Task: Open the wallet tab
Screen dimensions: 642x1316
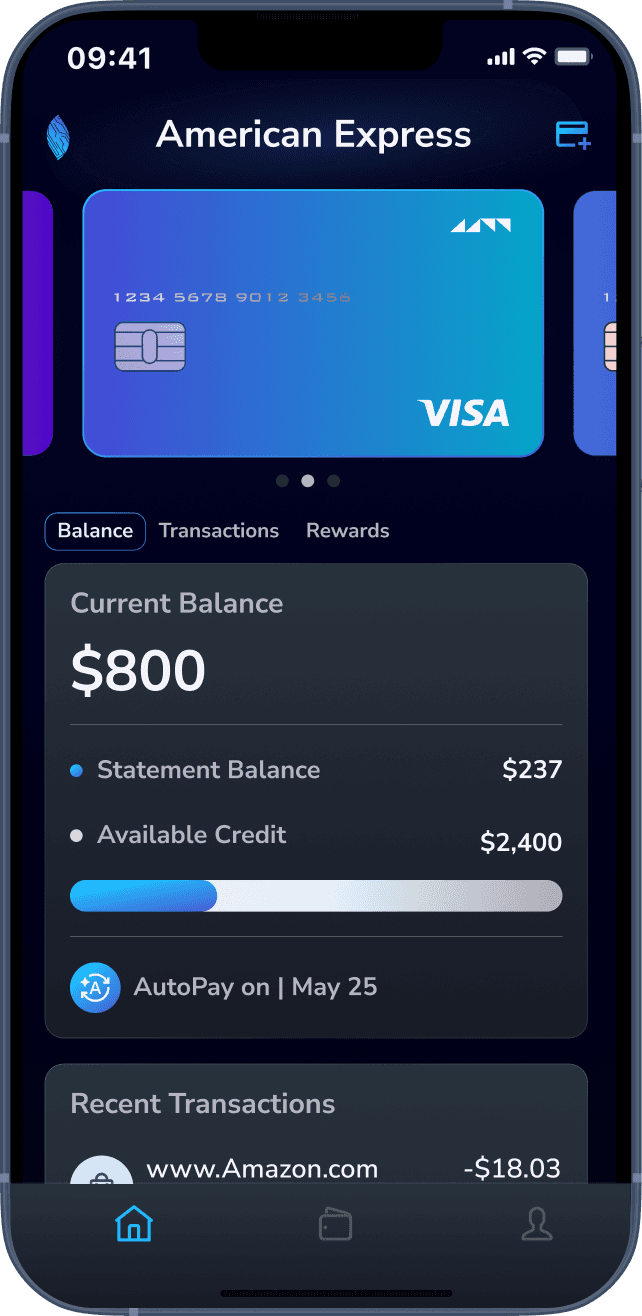Action: [335, 1225]
